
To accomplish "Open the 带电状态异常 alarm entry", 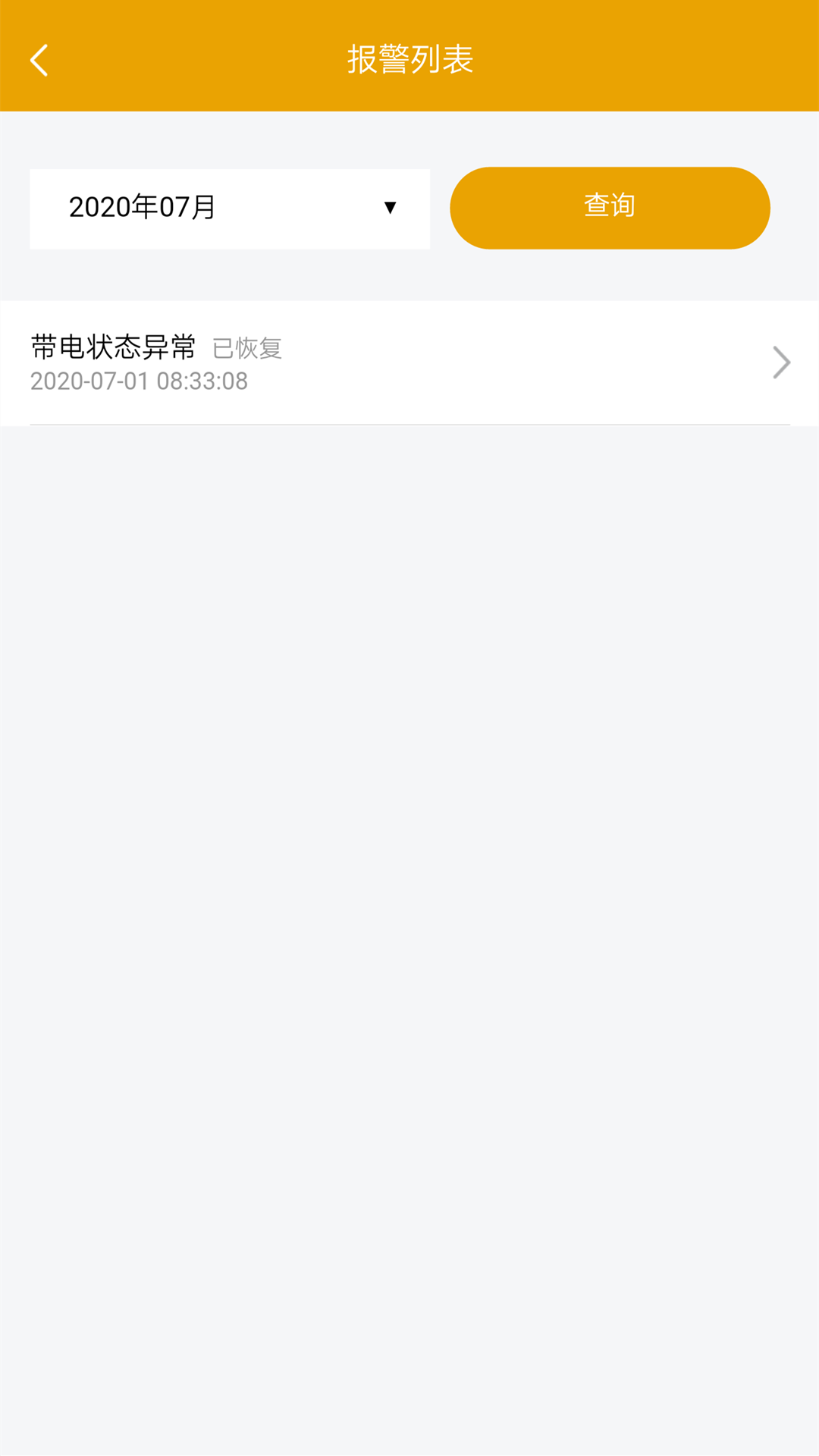I will point(409,363).
